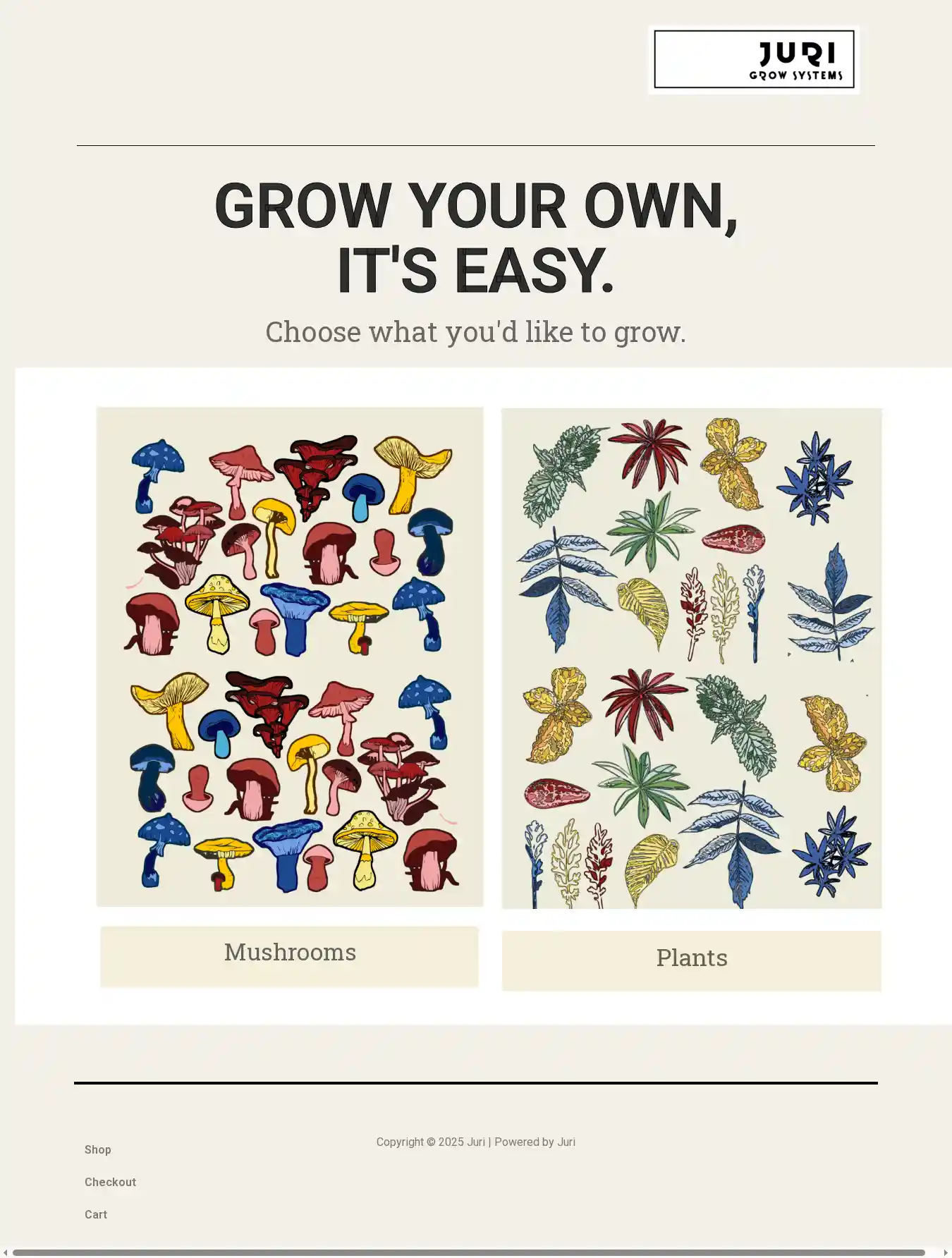Select the Mushrooms button
Screen dimensions: 952x1258
tap(289, 955)
